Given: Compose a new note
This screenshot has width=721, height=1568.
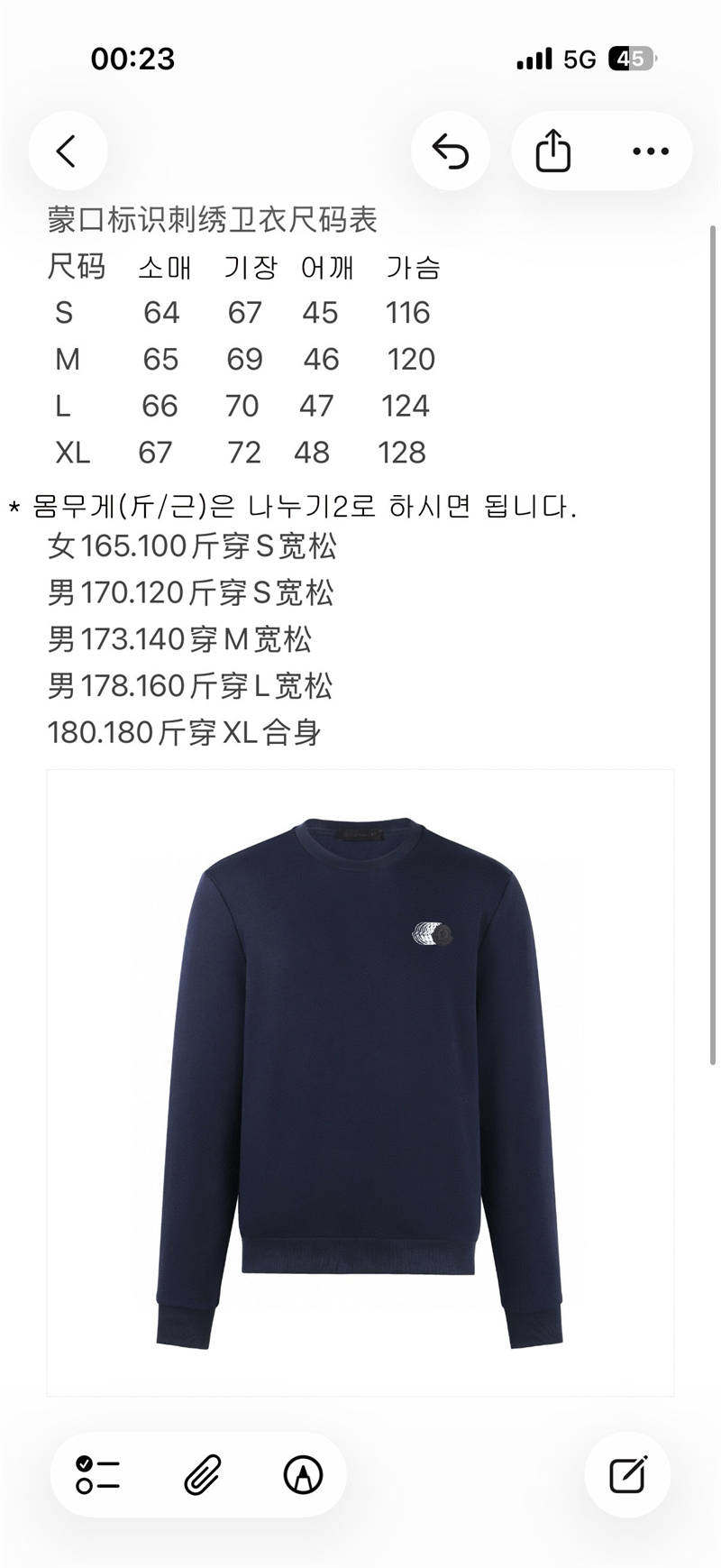Looking at the screenshot, I should pyautogui.click(x=627, y=1475).
